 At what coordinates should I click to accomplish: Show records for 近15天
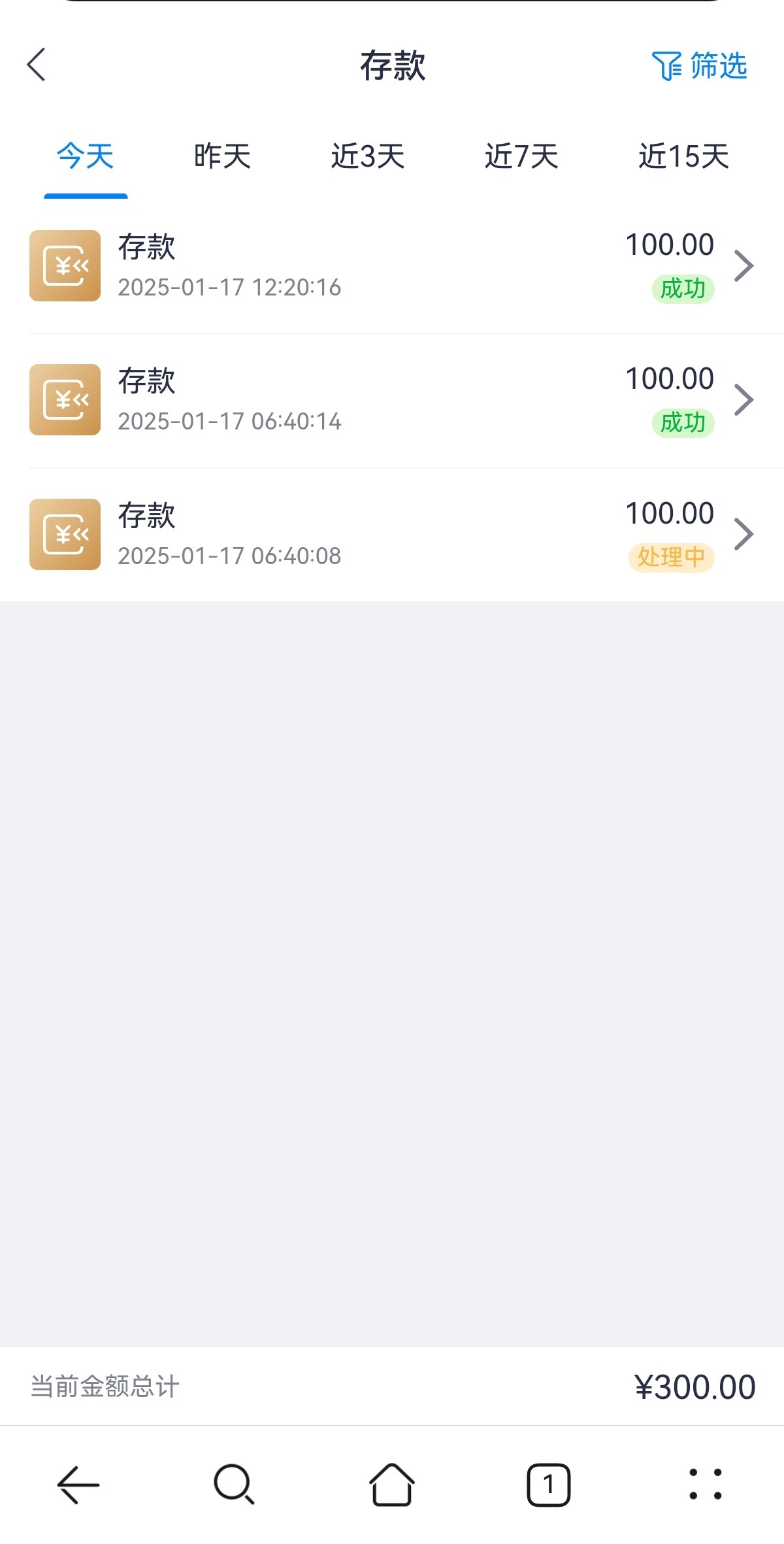[683, 156]
